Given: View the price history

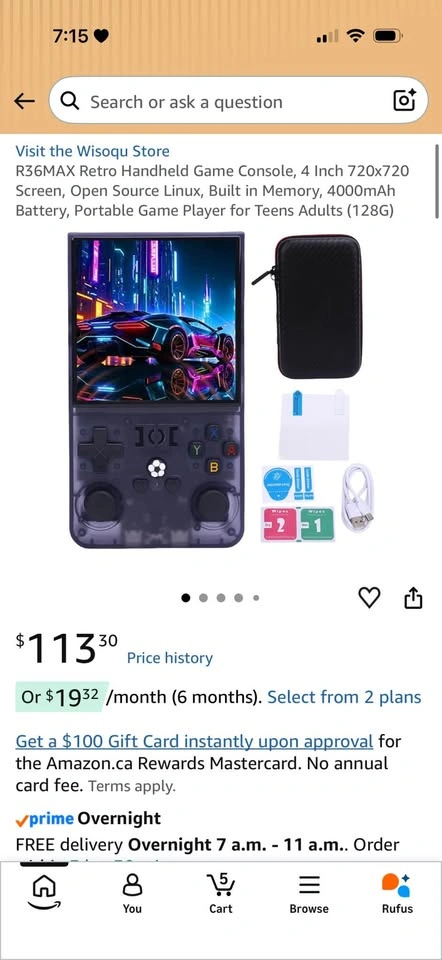Looking at the screenshot, I should point(170,658).
